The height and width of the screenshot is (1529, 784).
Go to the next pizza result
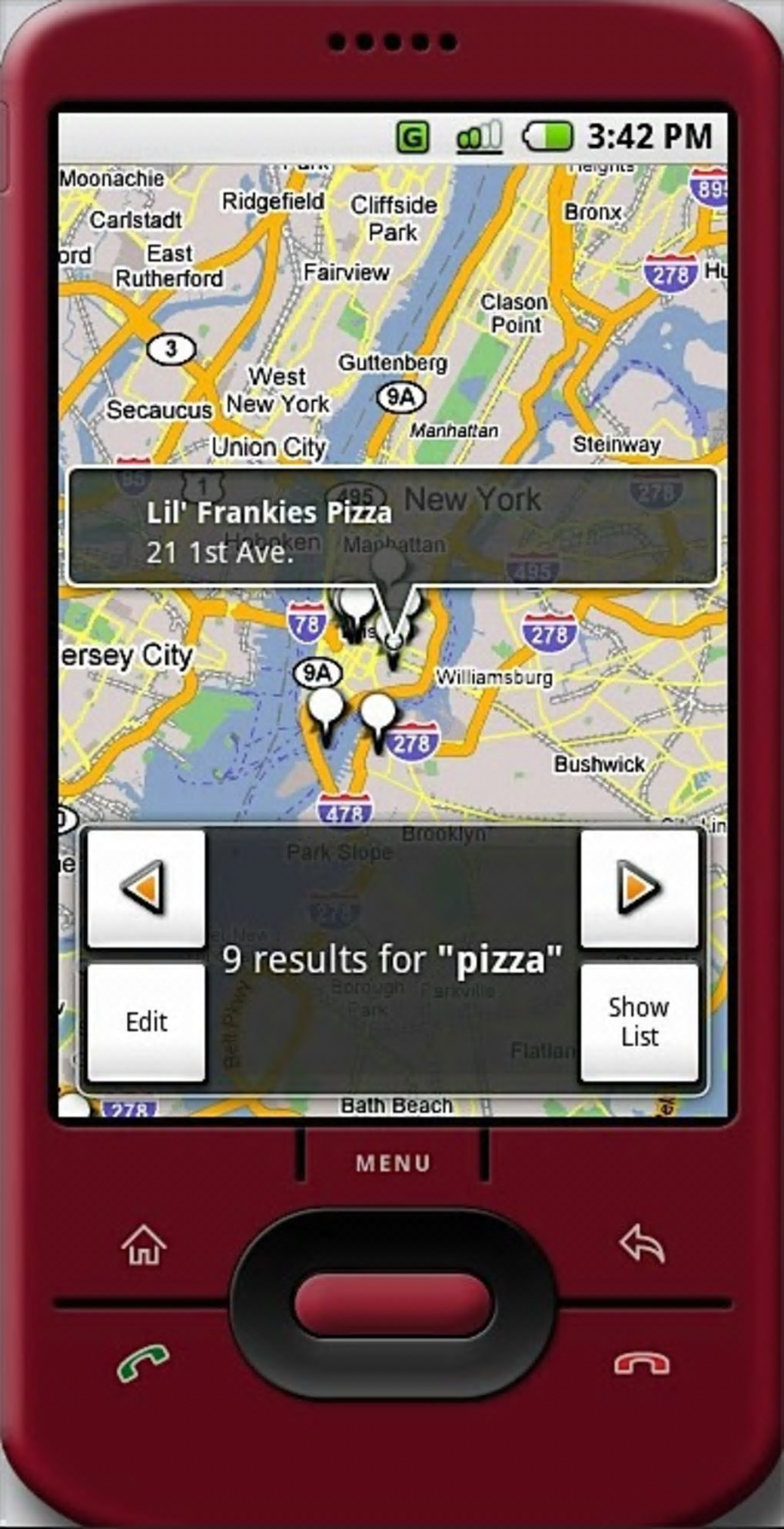click(x=639, y=888)
